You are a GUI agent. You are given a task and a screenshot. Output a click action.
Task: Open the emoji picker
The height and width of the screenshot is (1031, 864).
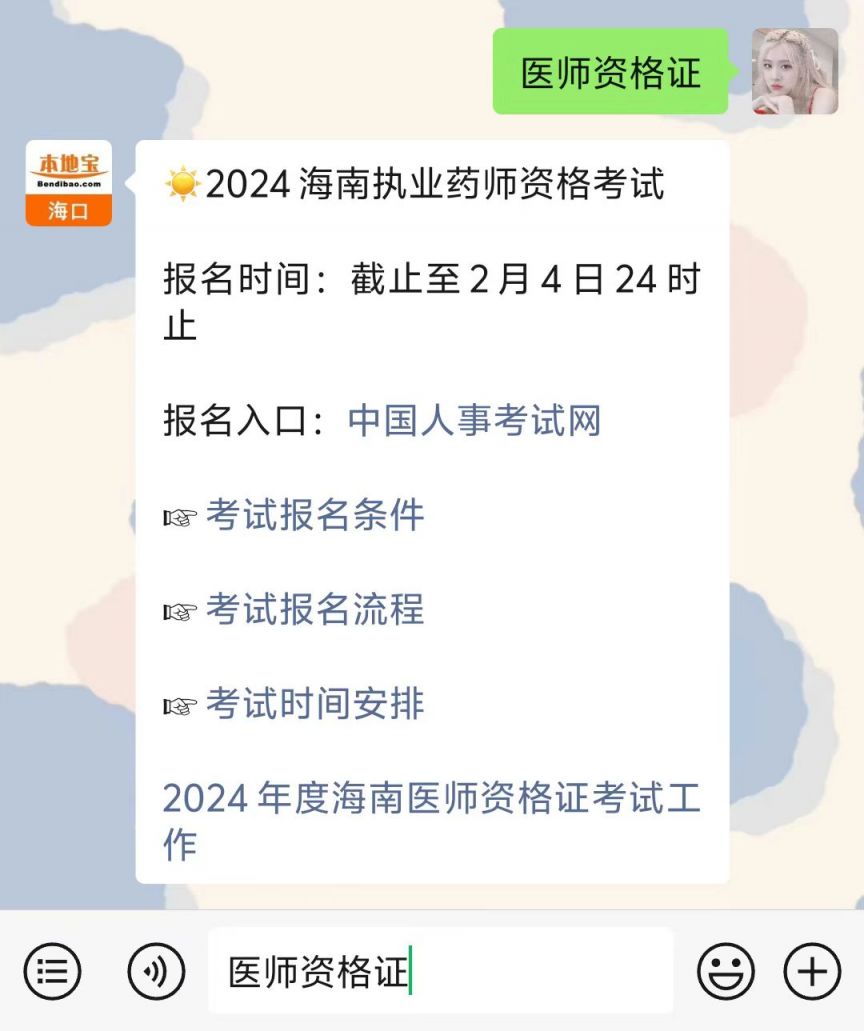pyautogui.click(x=725, y=971)
